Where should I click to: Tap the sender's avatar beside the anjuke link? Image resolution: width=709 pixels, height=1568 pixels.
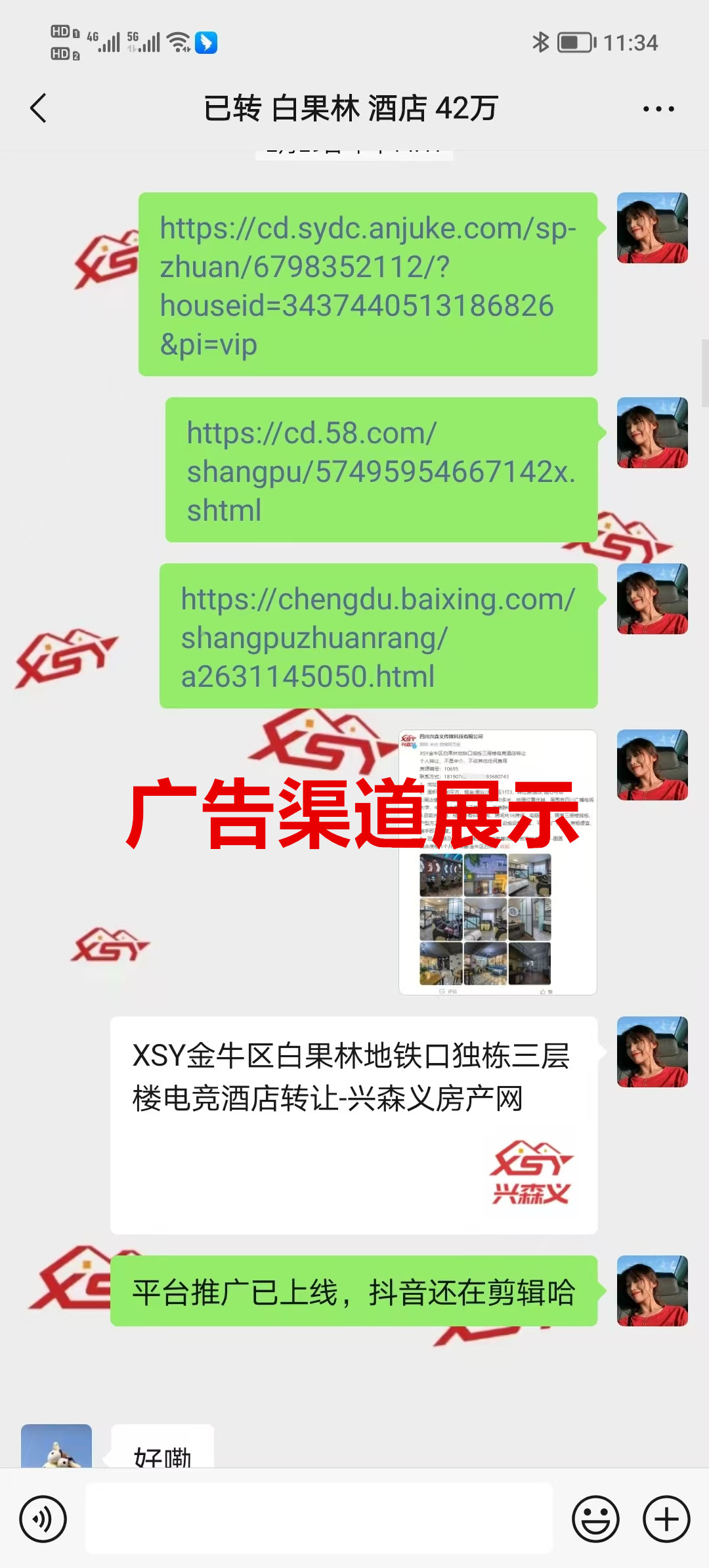[x=652, y=228]
